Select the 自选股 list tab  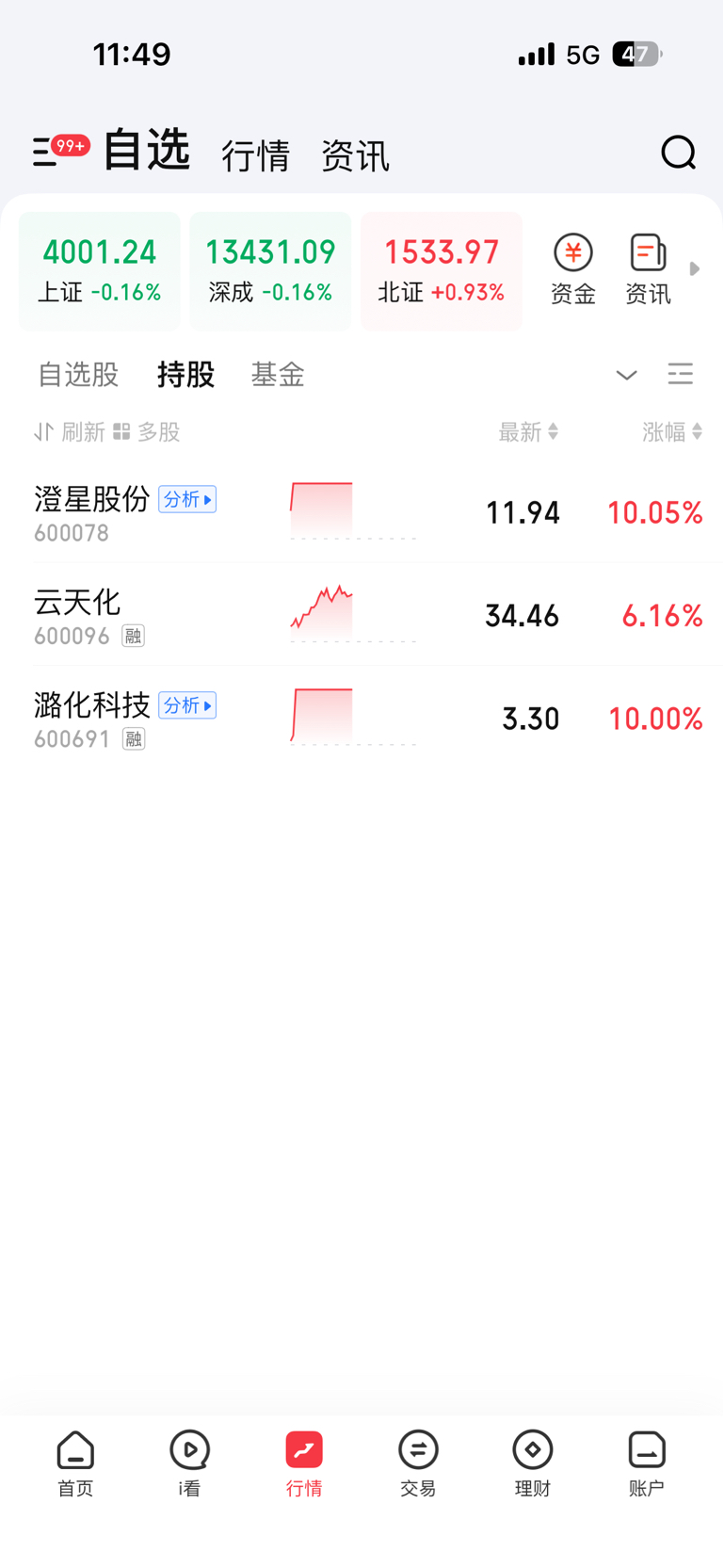78,375
